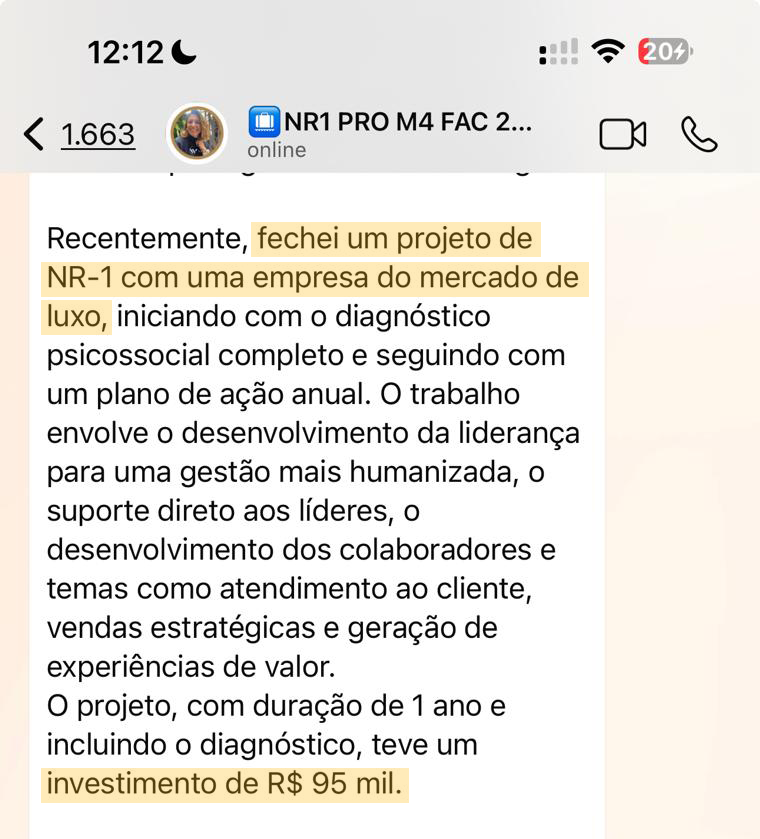Start a video call
The width and height of the screenshot is (760, 839).
(x=622, y=134)
